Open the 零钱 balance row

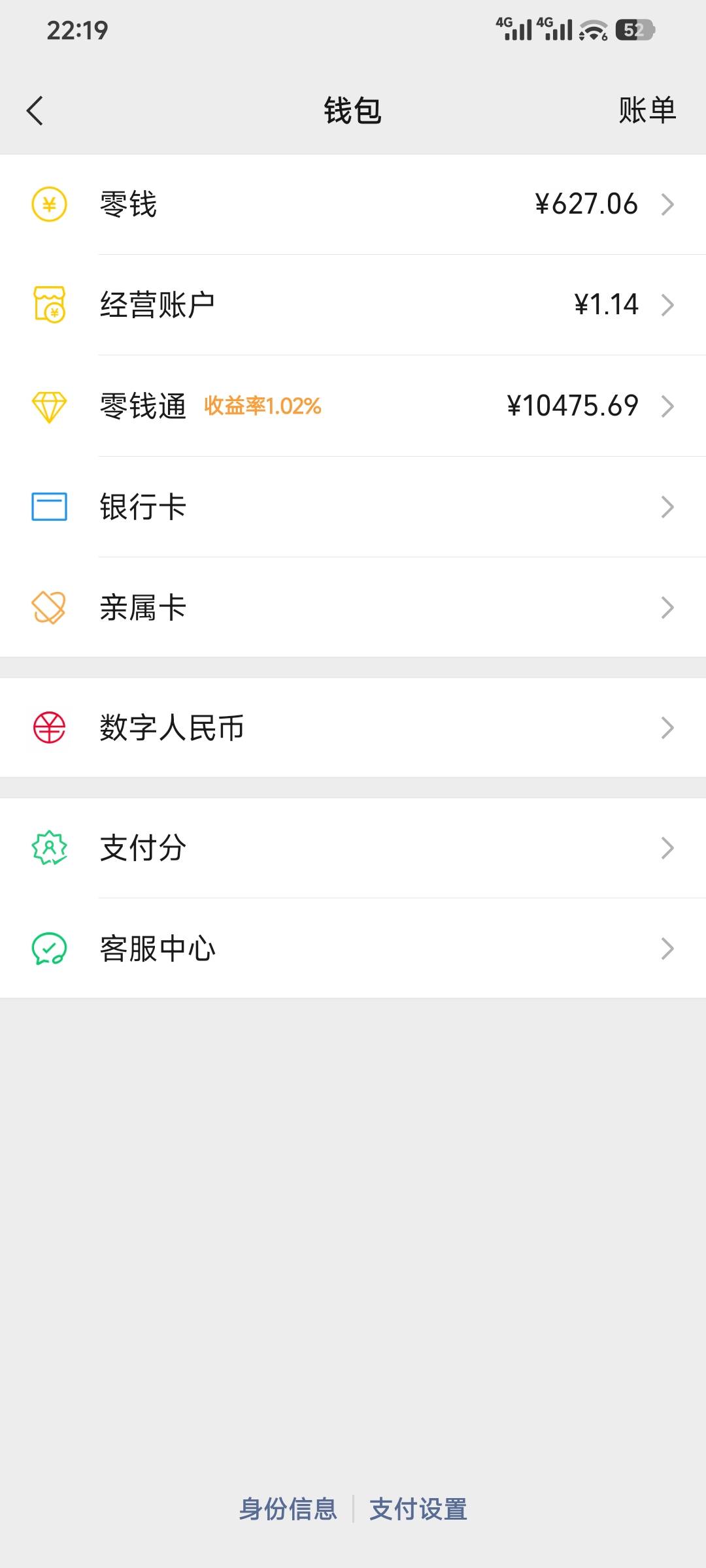click(353, 204)
